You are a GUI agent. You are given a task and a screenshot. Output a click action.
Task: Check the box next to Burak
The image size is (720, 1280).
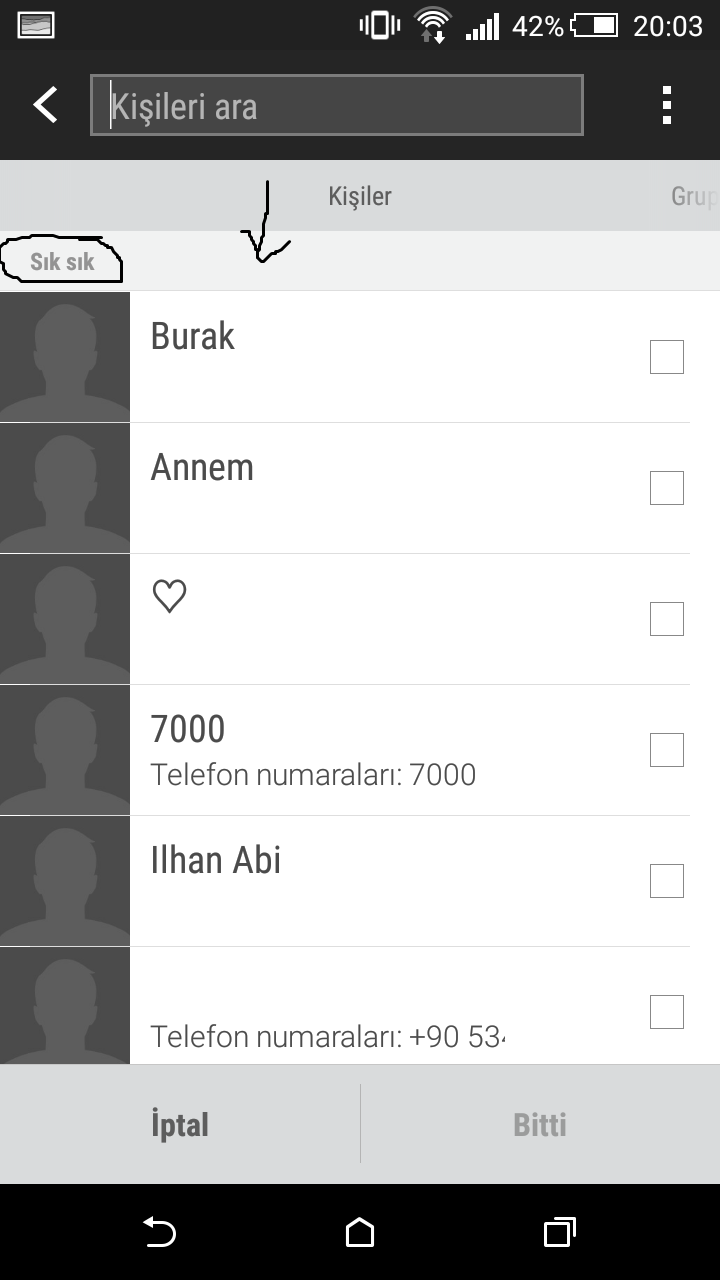pos(667,357)
